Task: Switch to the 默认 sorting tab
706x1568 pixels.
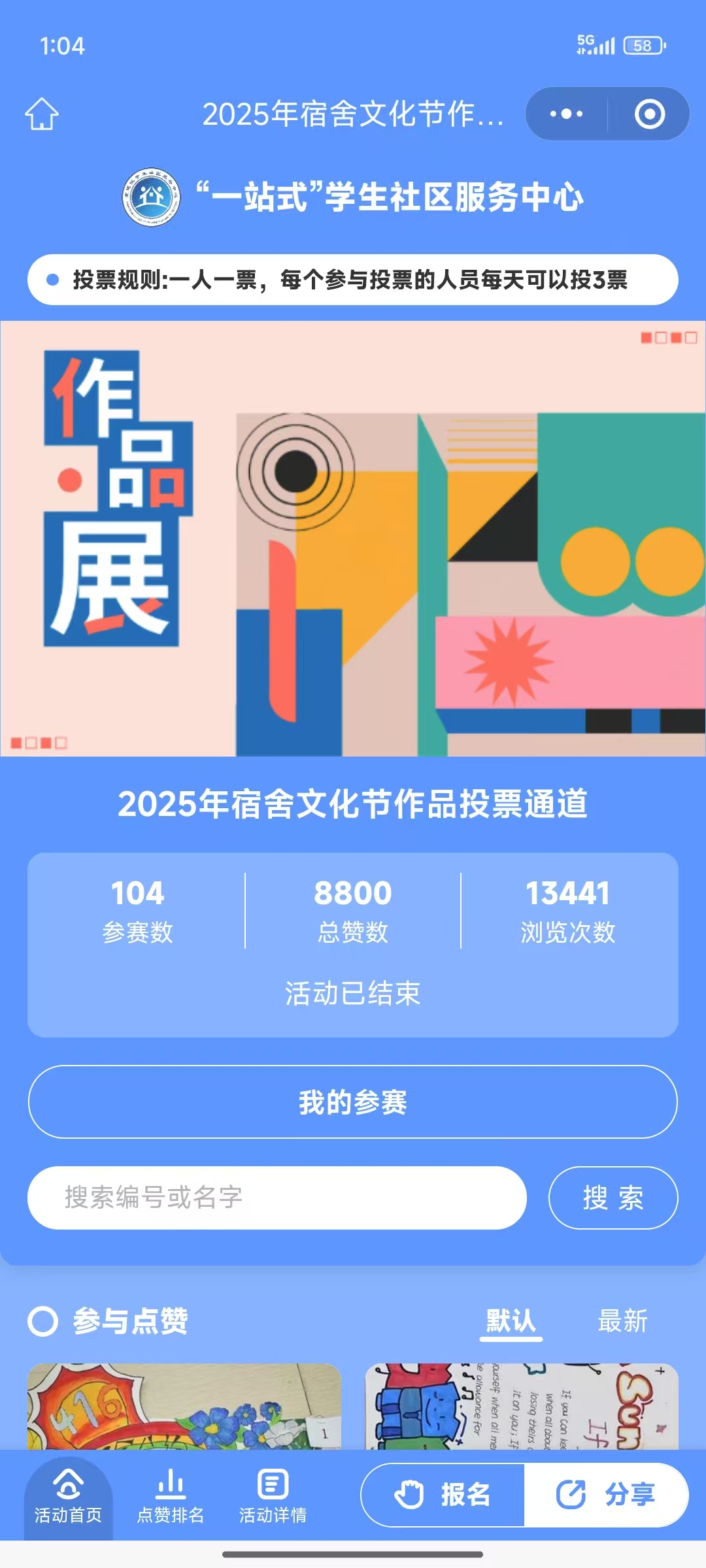Action: (x=511, y=1321)
